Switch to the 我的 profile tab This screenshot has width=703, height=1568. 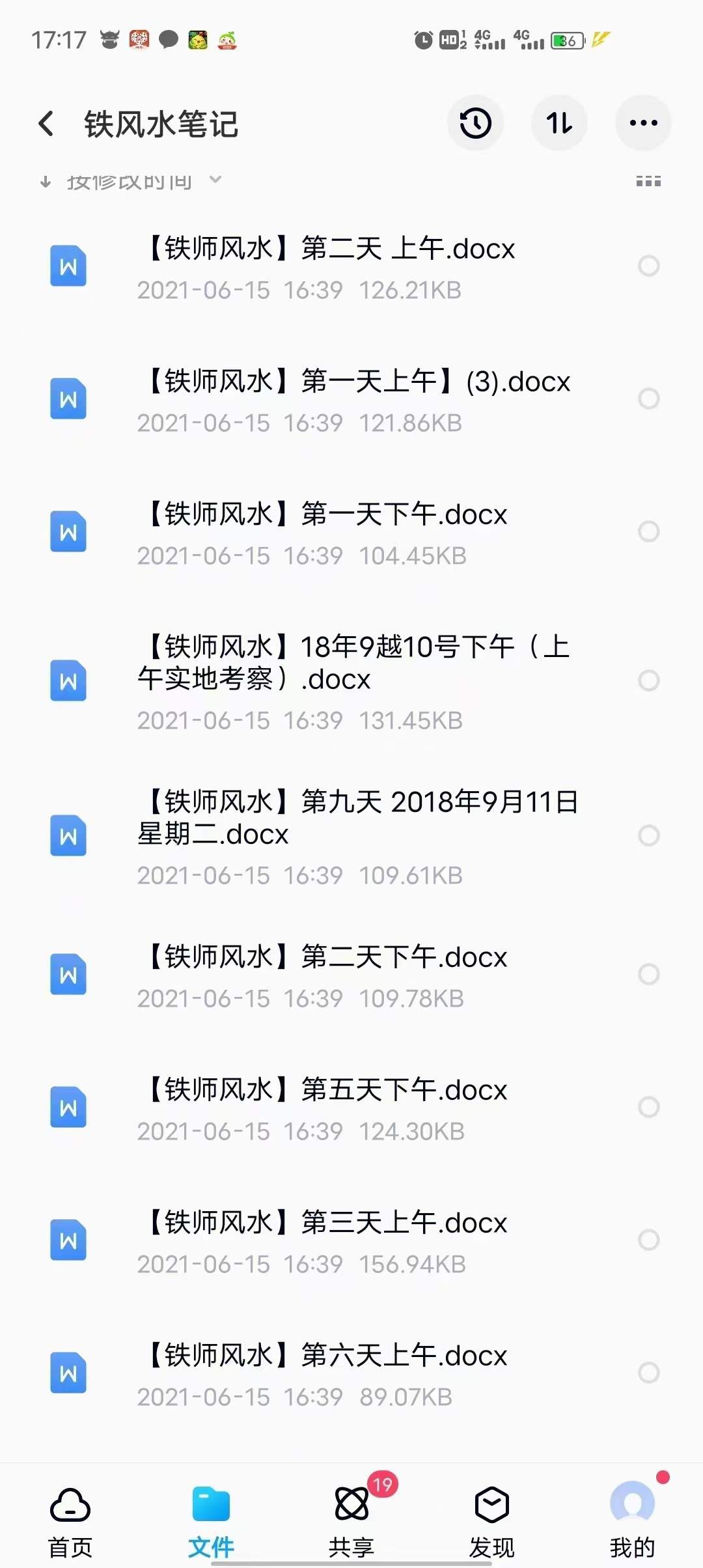[633, 1504]
